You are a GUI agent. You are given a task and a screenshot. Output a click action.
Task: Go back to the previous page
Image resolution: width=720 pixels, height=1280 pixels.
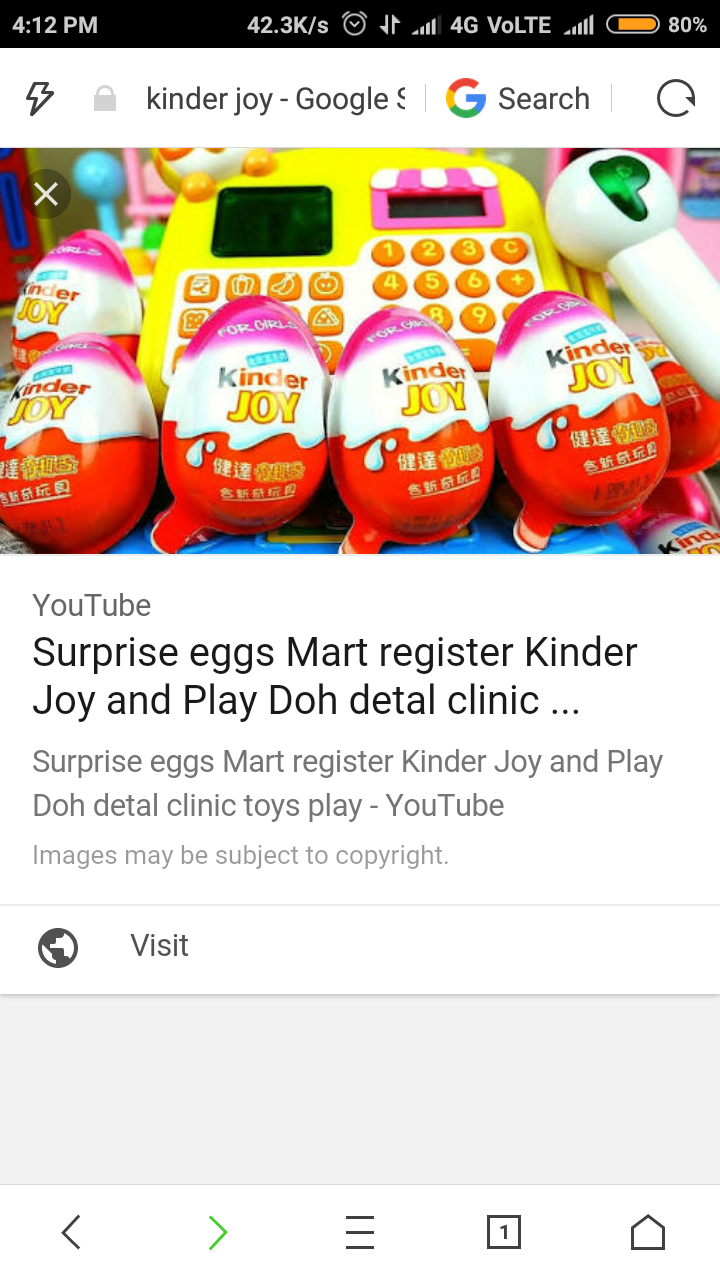(x=71, y=1232)
